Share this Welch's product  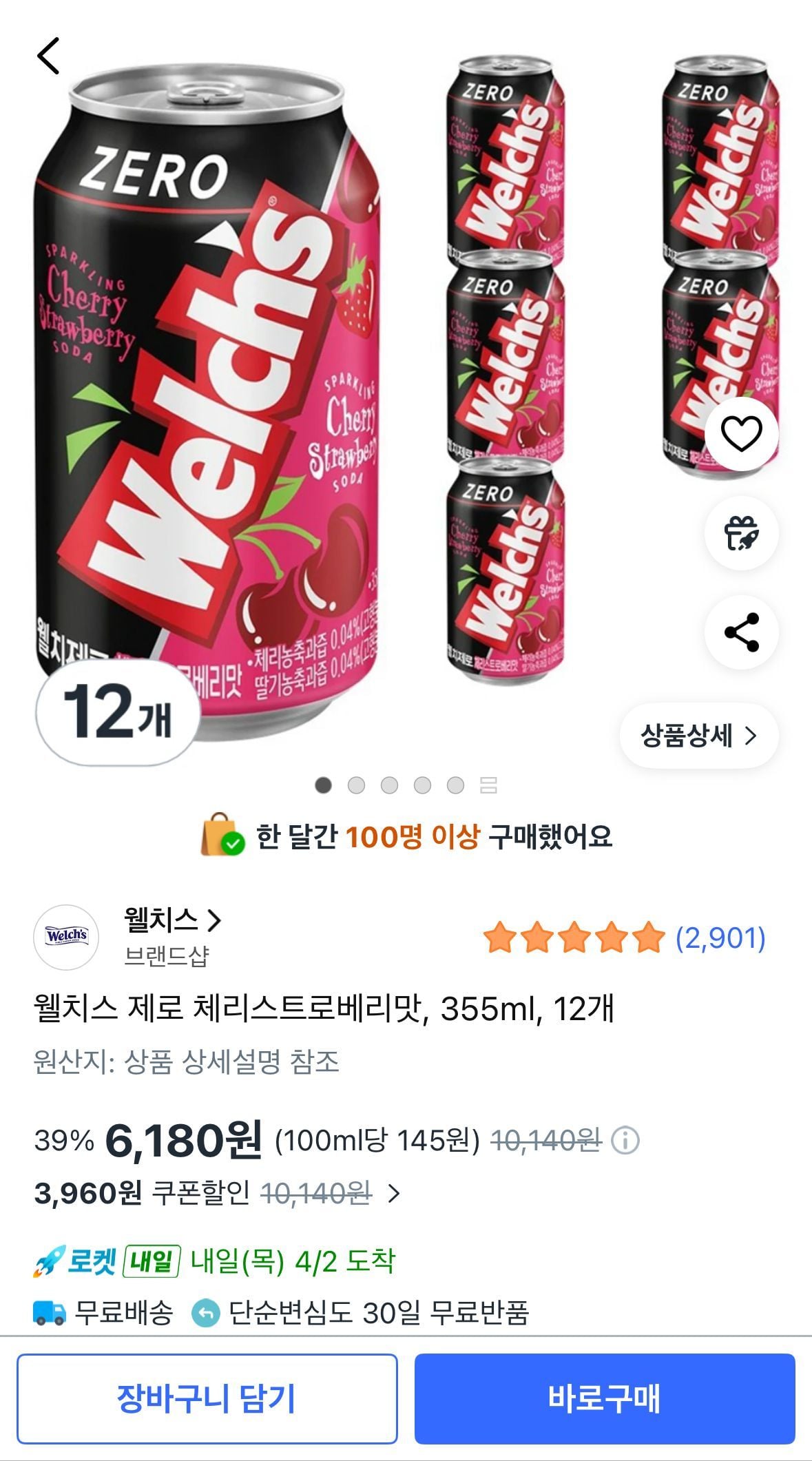tap(741, 632)
